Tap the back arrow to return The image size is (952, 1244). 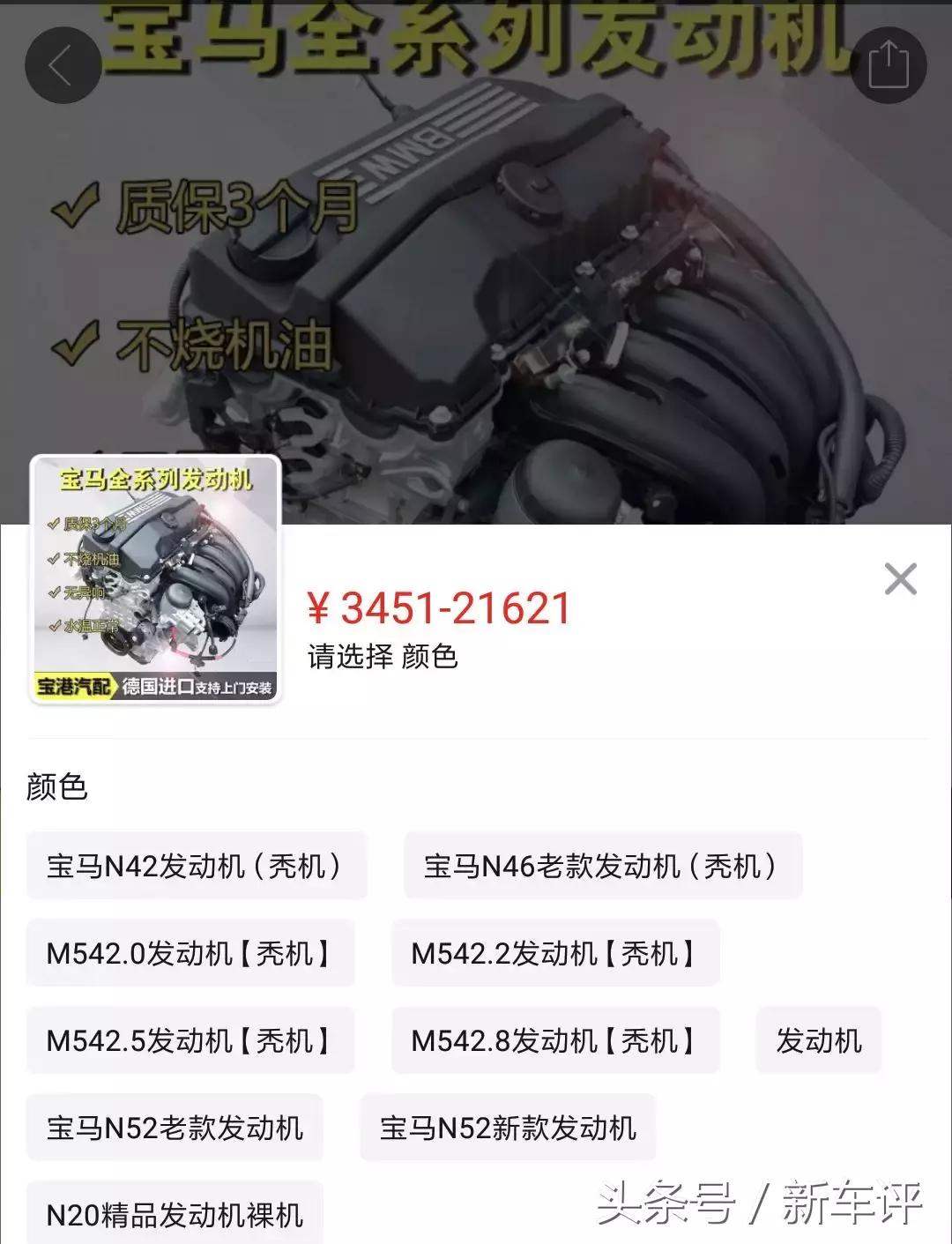[x=60, y=64]
